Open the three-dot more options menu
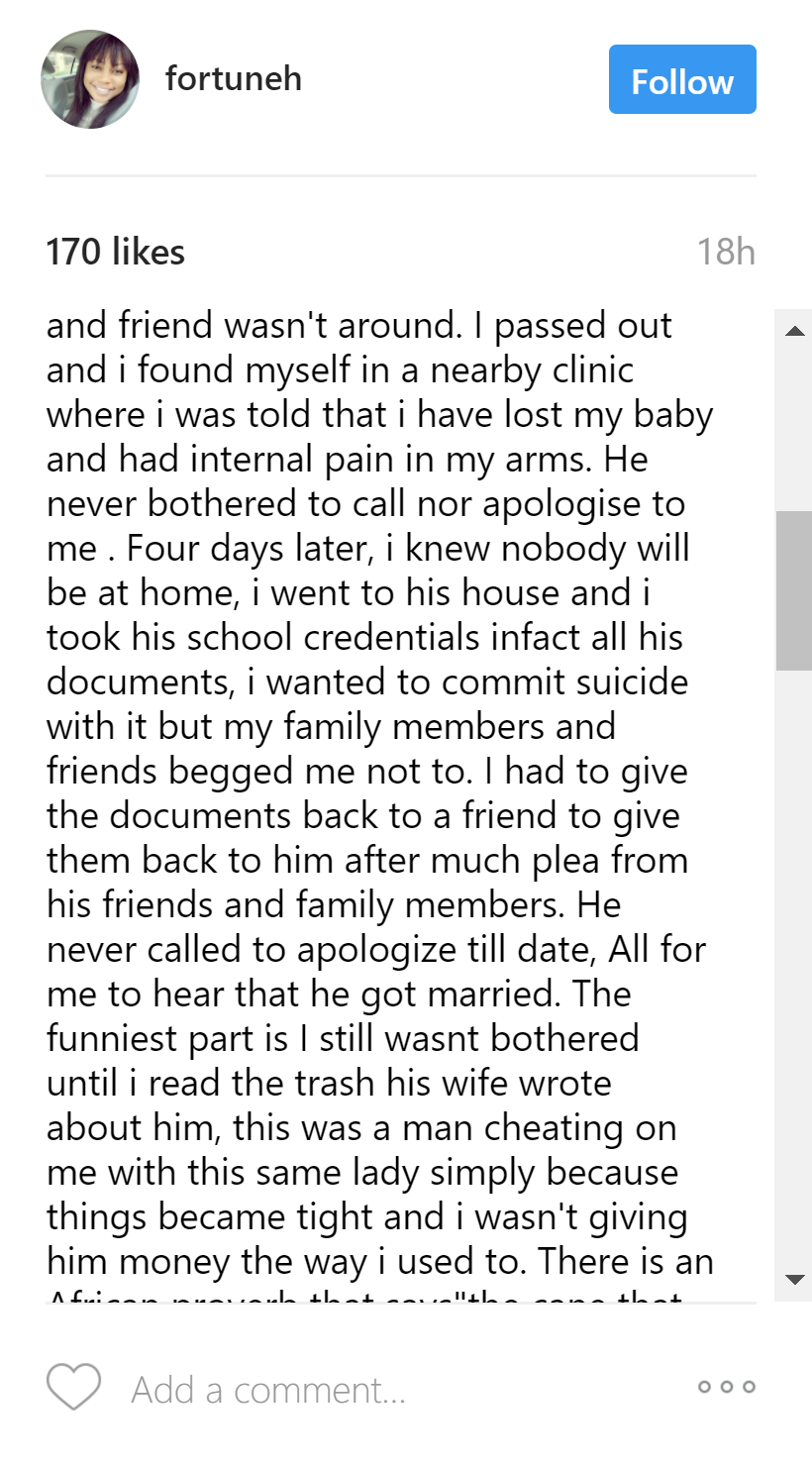The width and height of the screenshot is (812, 1469). pyautogui.click(x=726, y=1387)
